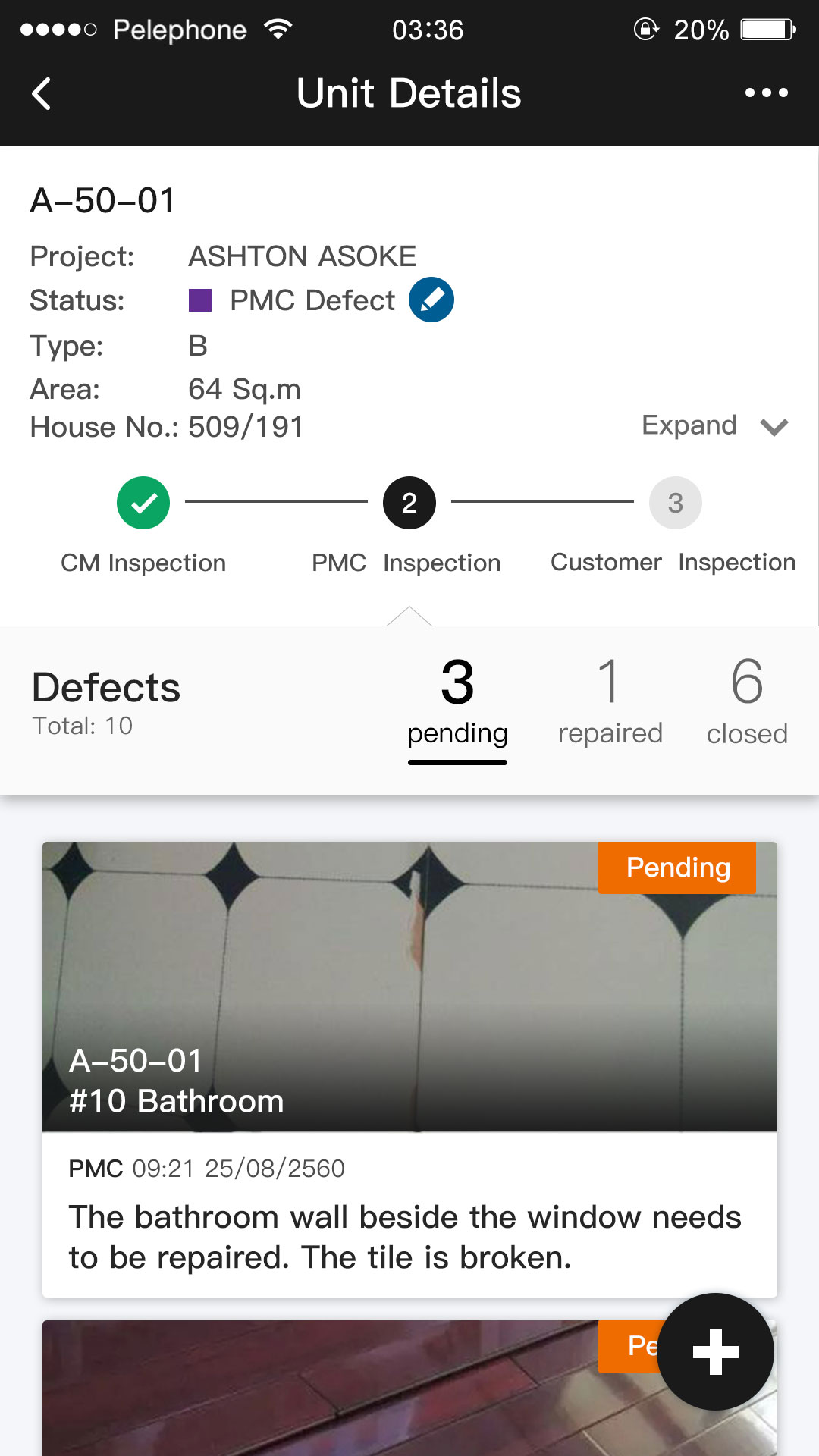819x1456 pixels.
Task: Show the 3 pending defects
Action: (457, 701)
